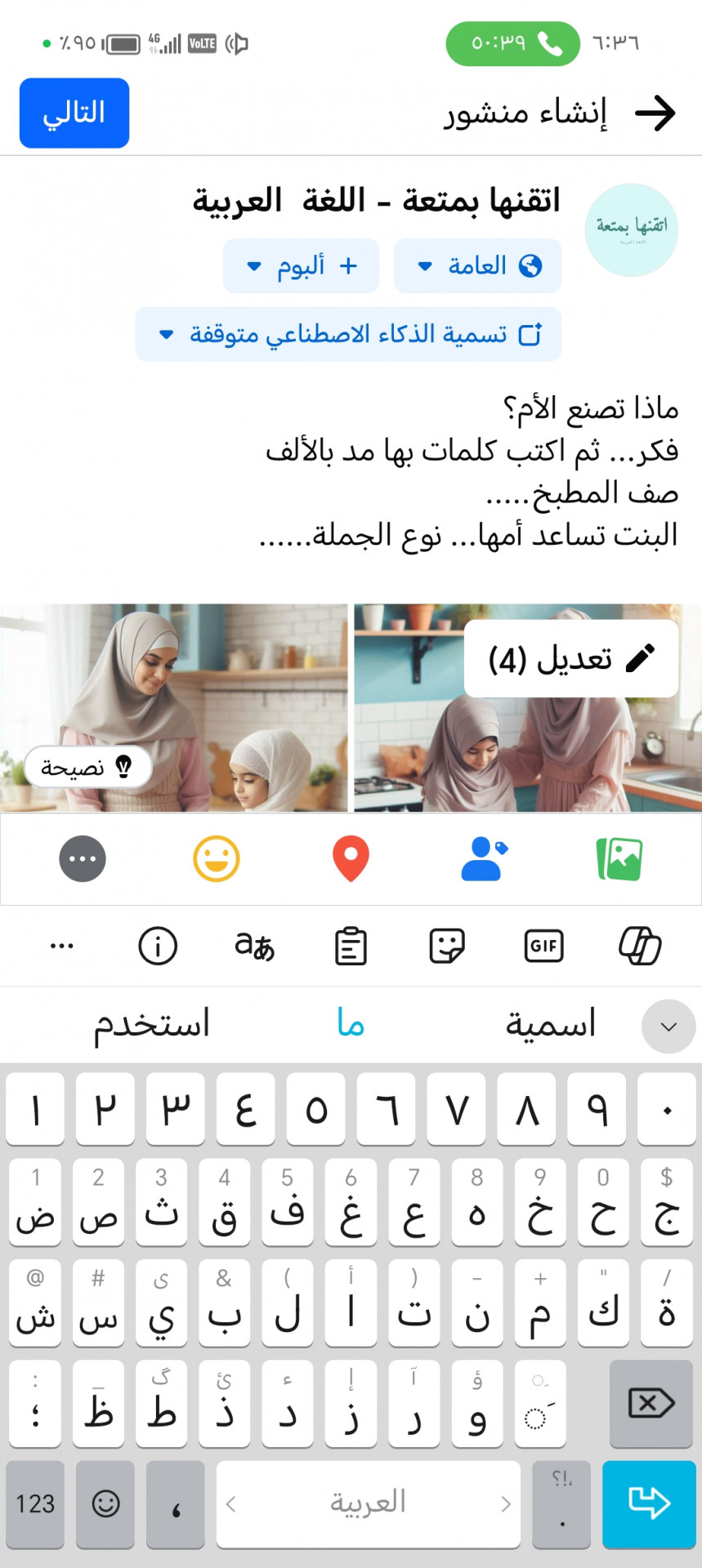Viewport: 702px width, 1568px height.
Task: Tap the keyboard backspace key
Action: point(651,1403)
